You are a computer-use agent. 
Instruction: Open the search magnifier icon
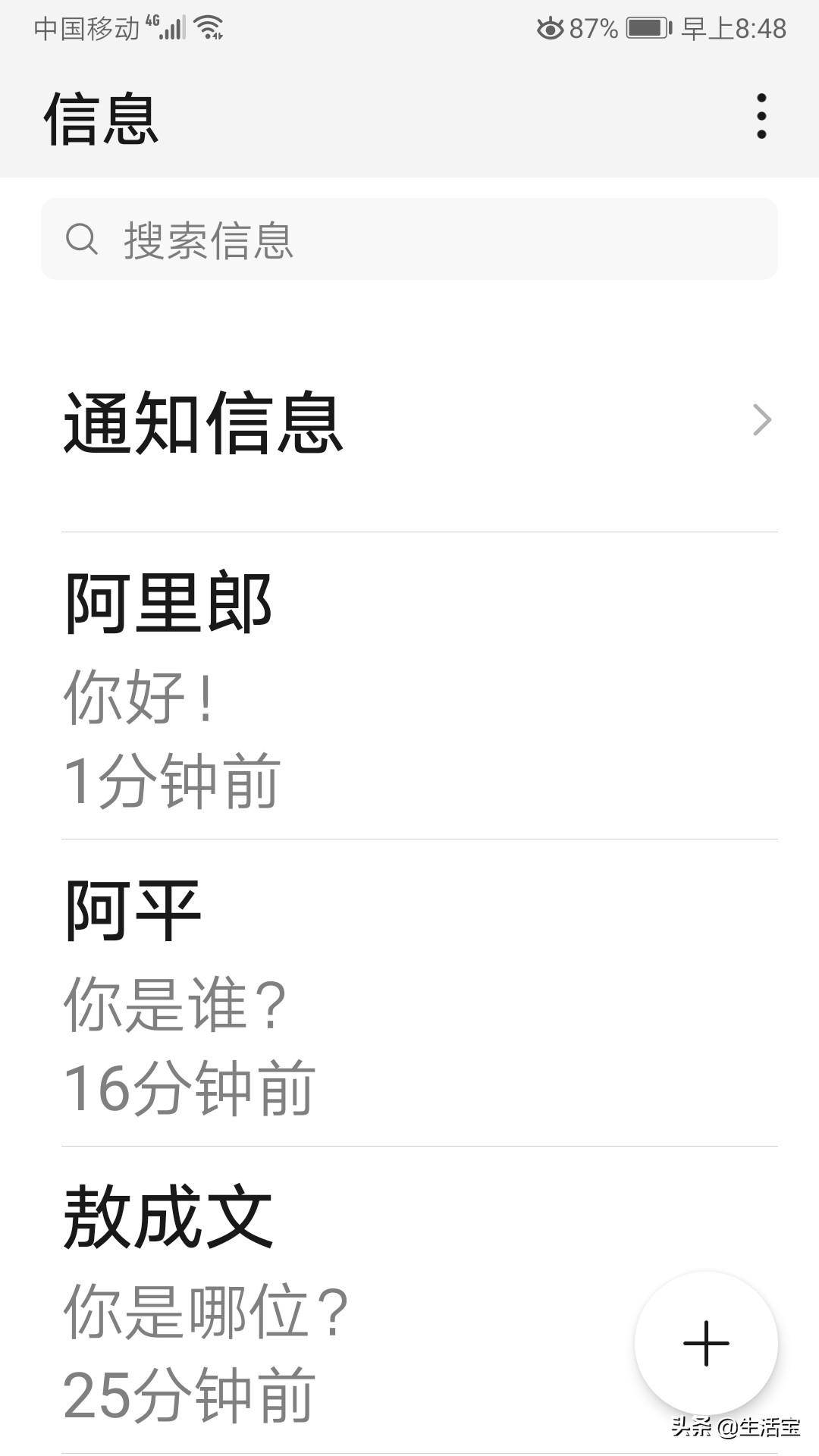(x=83, y=239)
